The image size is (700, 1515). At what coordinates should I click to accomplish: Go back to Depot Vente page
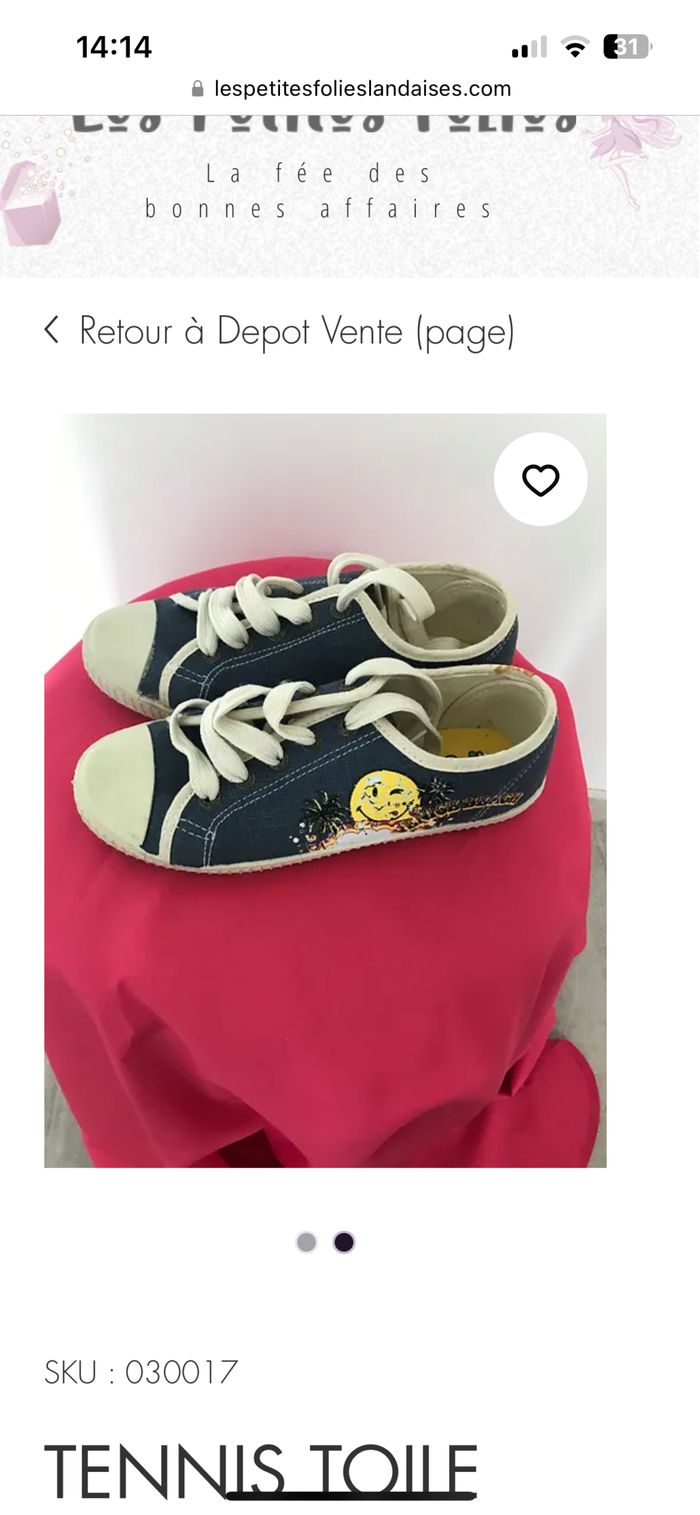pyautogui.click(x=280, y=331)
